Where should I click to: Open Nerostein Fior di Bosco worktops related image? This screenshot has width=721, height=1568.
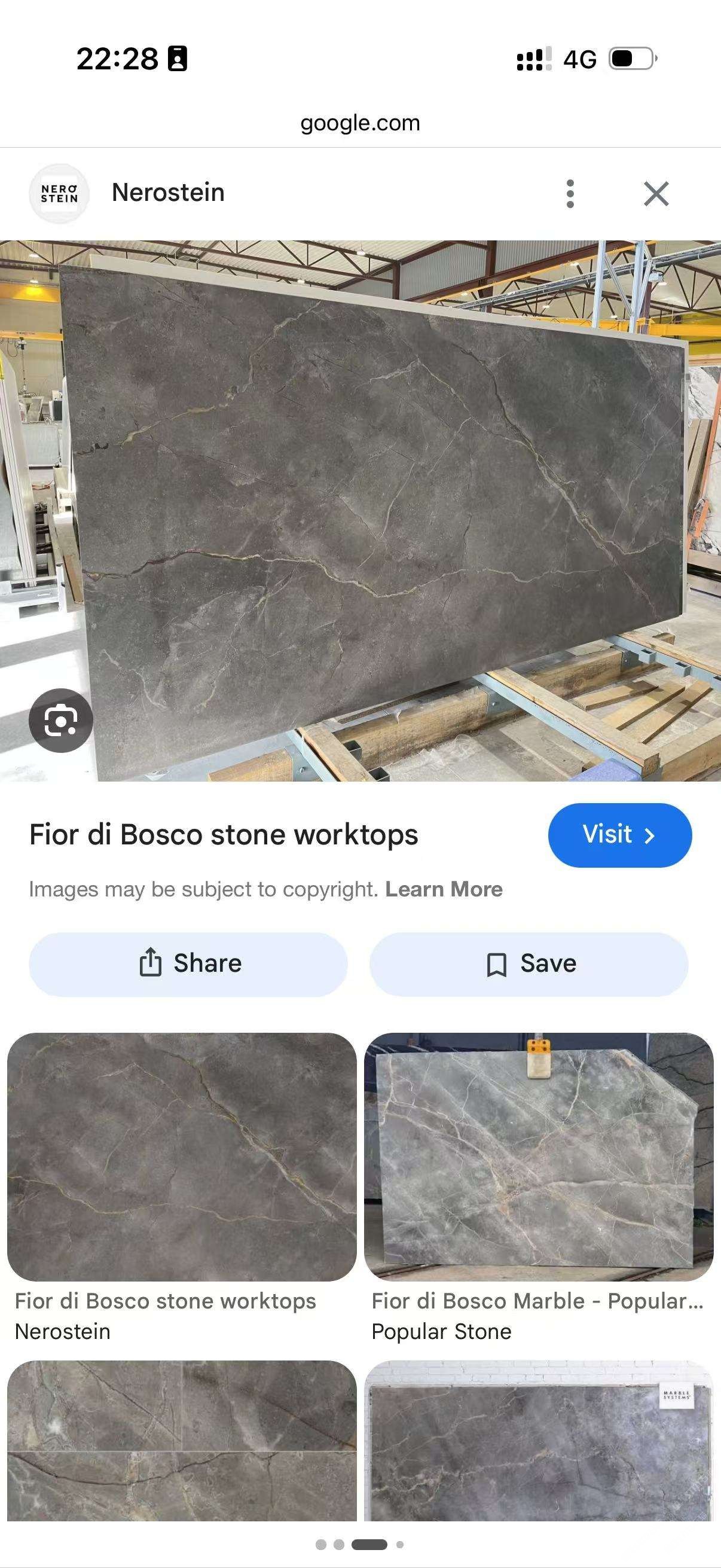(181, 1157)
